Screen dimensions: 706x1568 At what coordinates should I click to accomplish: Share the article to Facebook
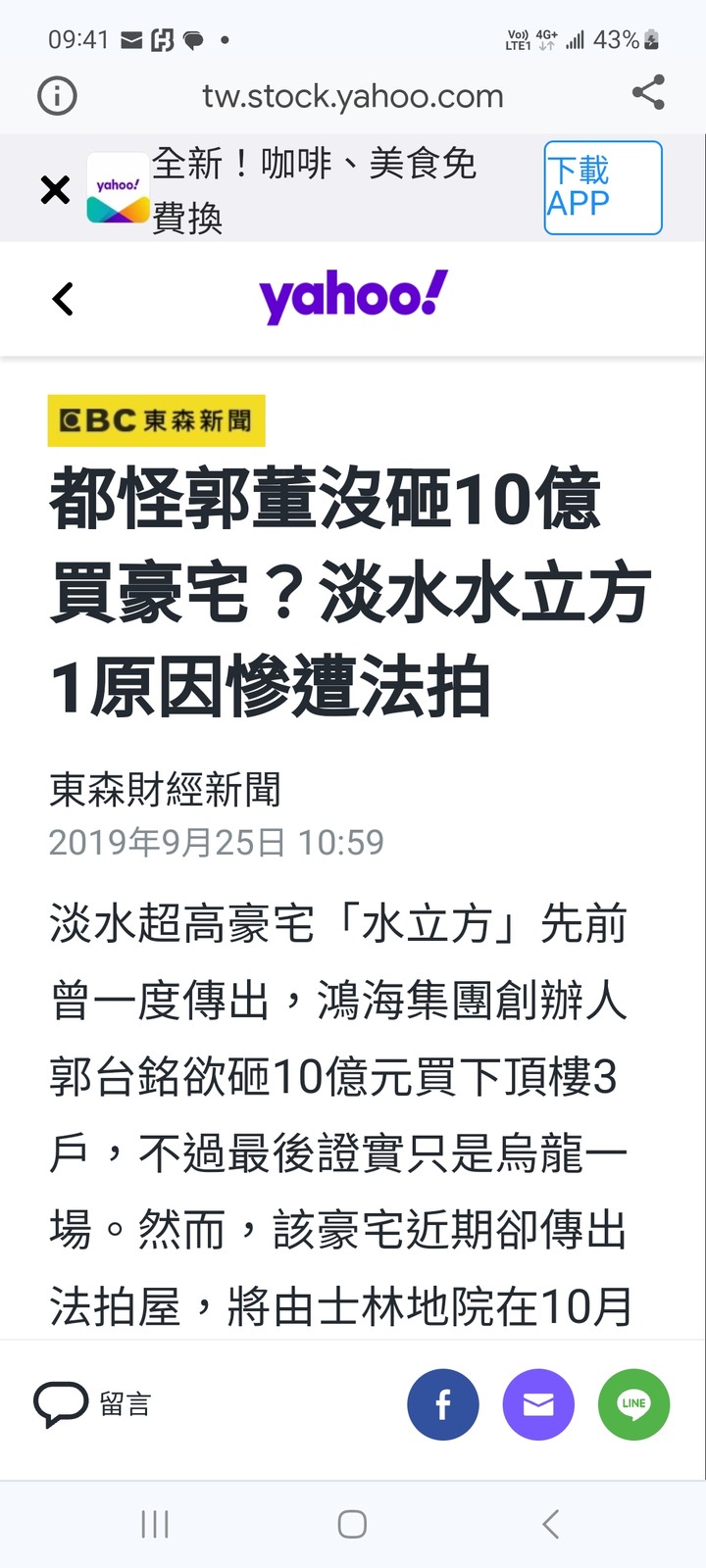[443, 1404]
